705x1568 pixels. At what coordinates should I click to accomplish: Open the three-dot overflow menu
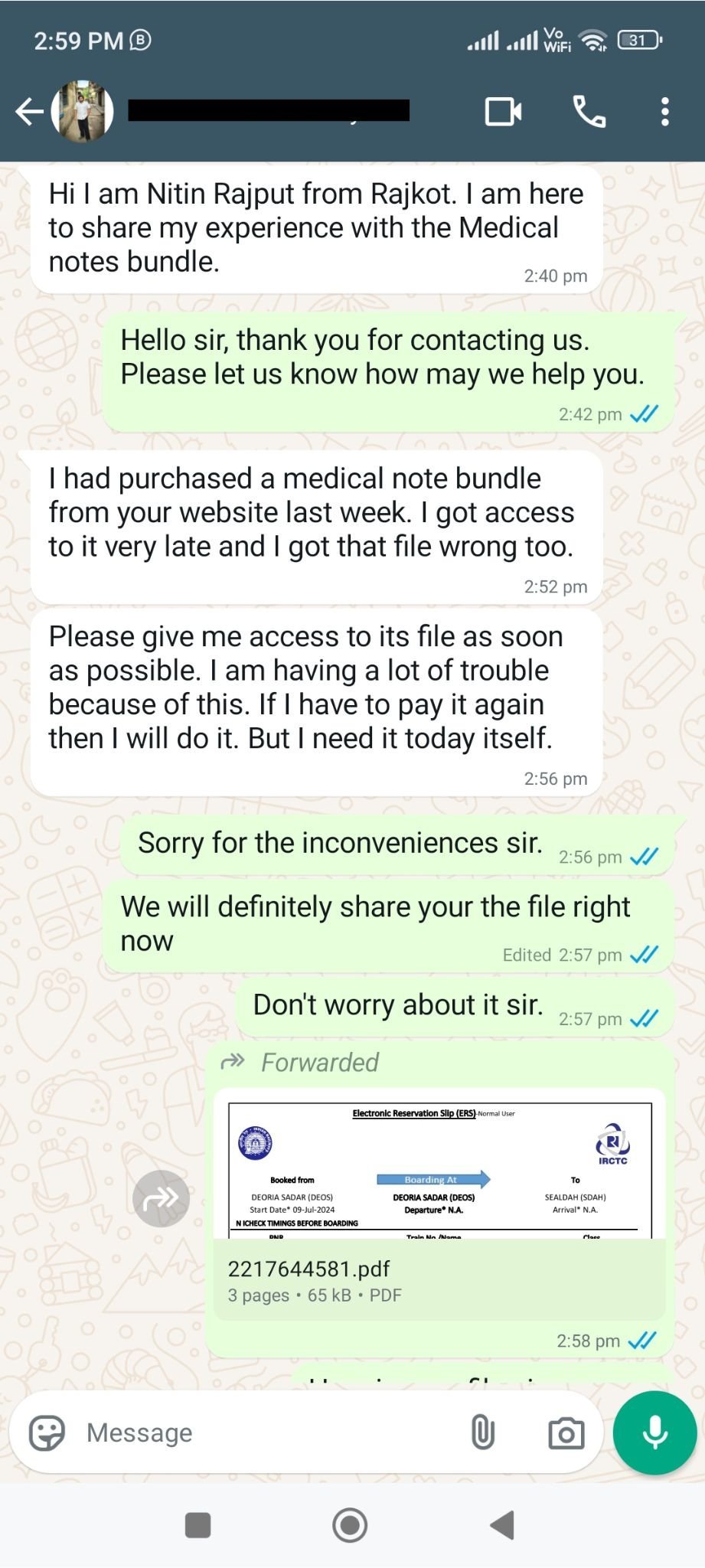coord(664,112)
